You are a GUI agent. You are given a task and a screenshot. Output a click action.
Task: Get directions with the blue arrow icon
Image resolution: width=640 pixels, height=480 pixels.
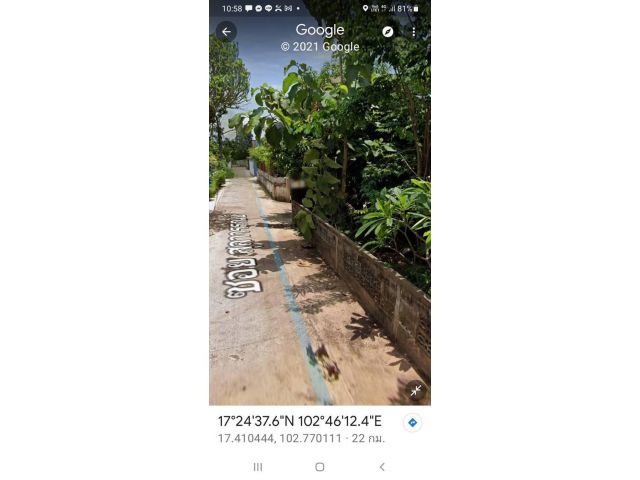(412, 422)
